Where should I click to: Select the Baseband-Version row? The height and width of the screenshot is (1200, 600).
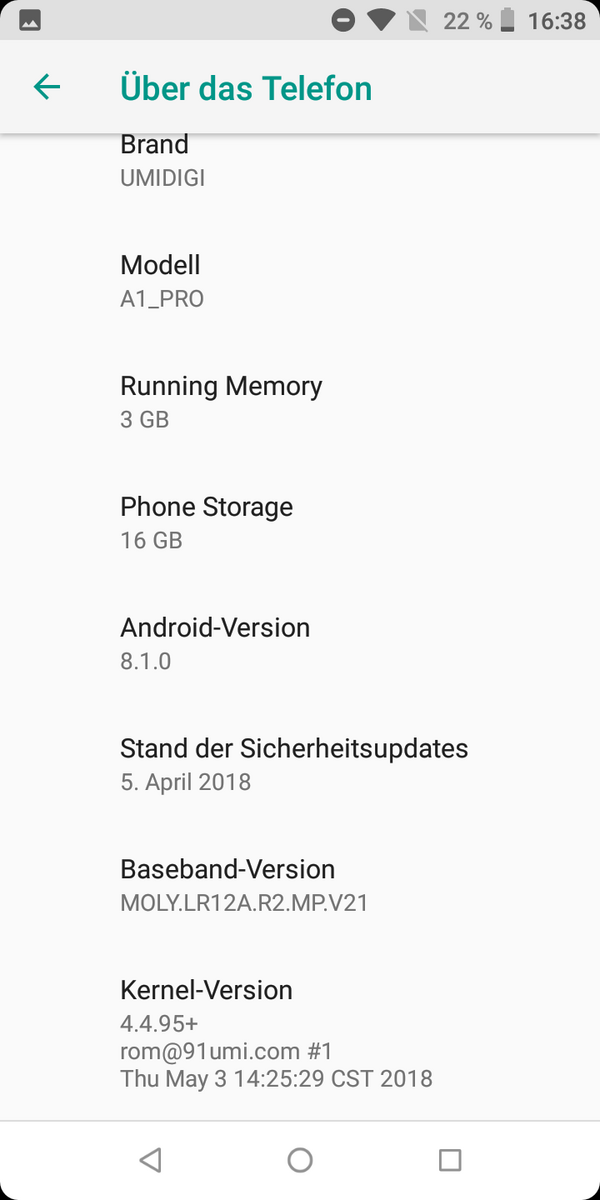tap(300, 886)
